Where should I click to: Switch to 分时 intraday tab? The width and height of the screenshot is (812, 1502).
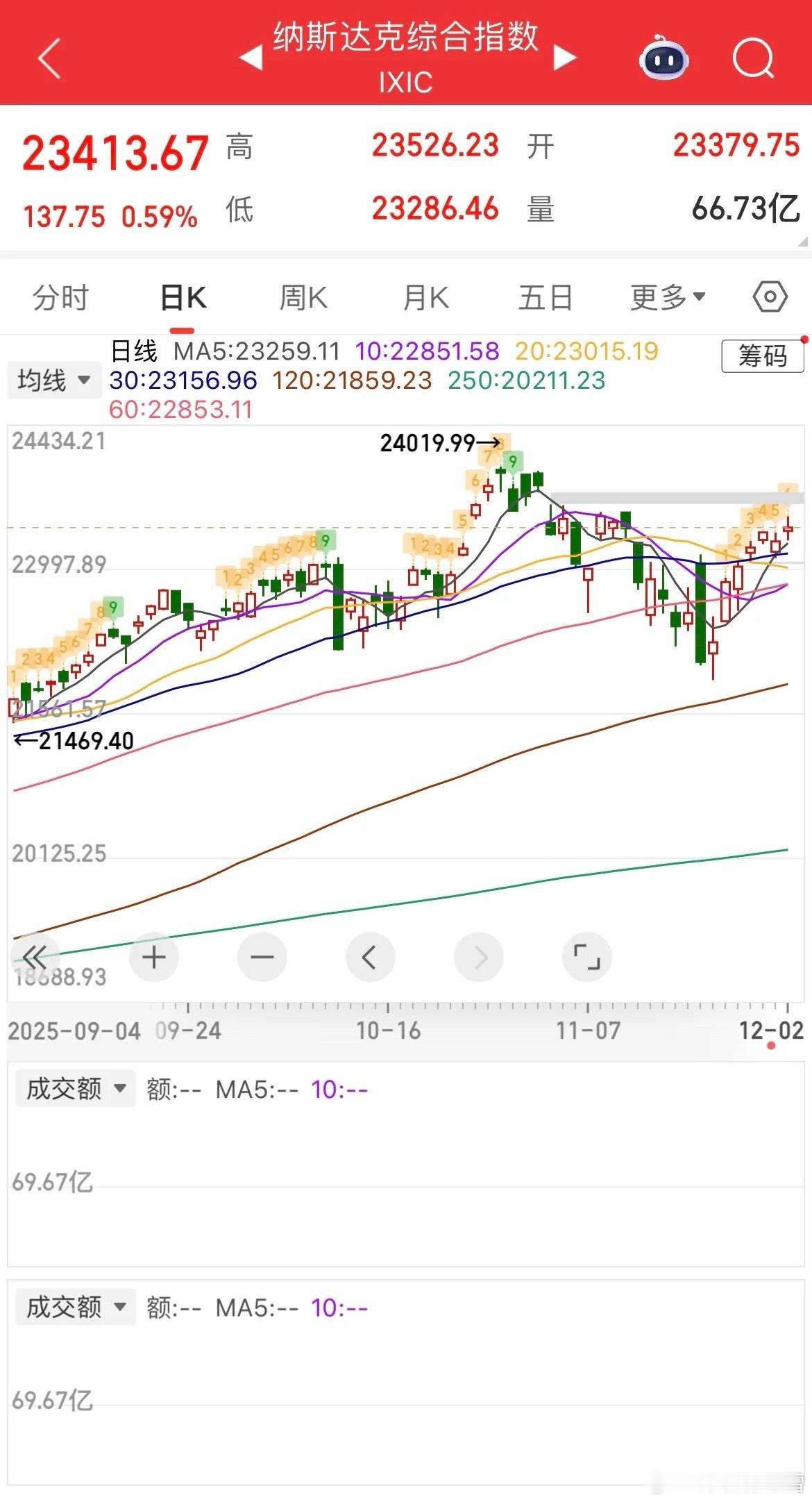tap(61, 297)
